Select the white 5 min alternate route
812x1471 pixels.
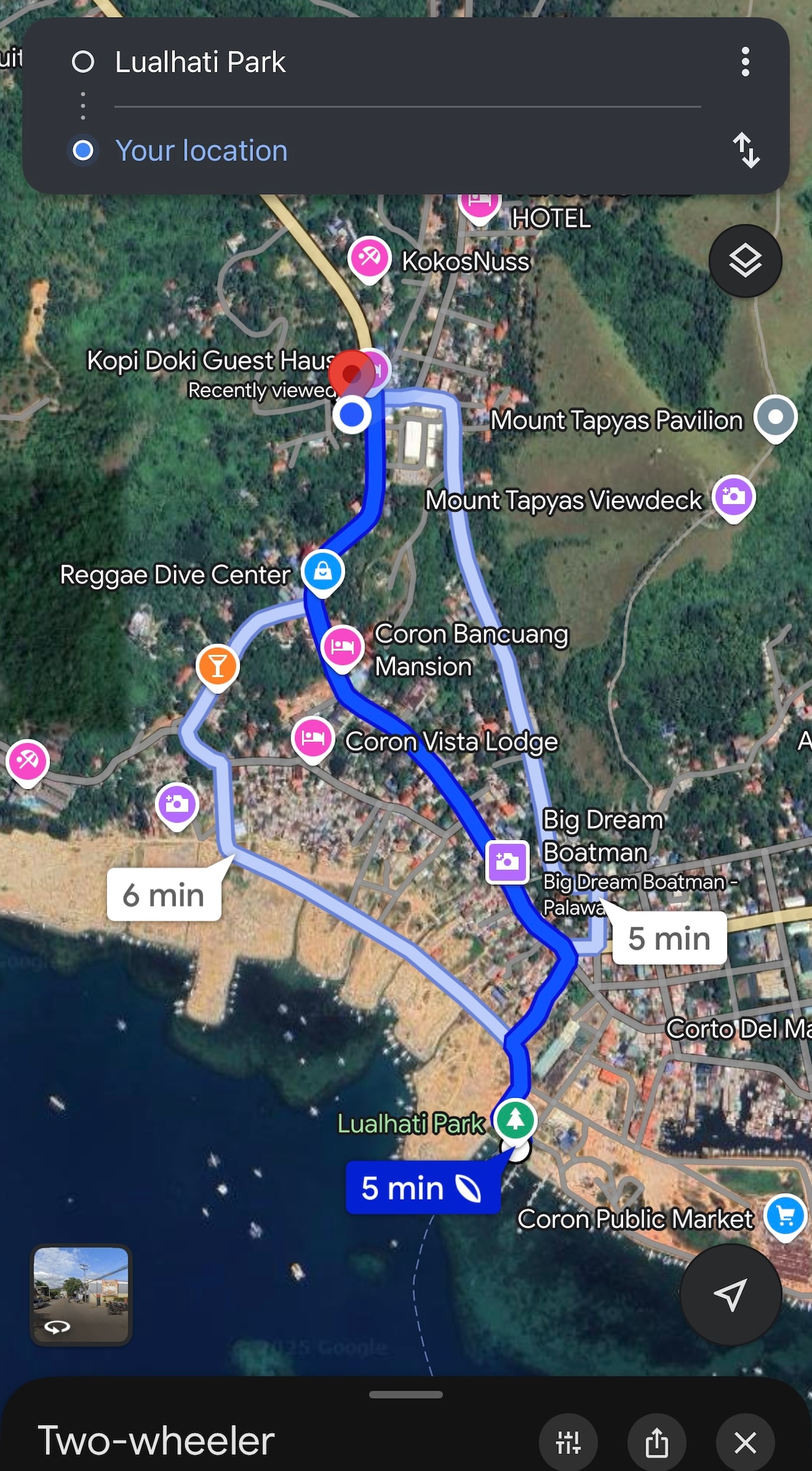pos(669,938)
